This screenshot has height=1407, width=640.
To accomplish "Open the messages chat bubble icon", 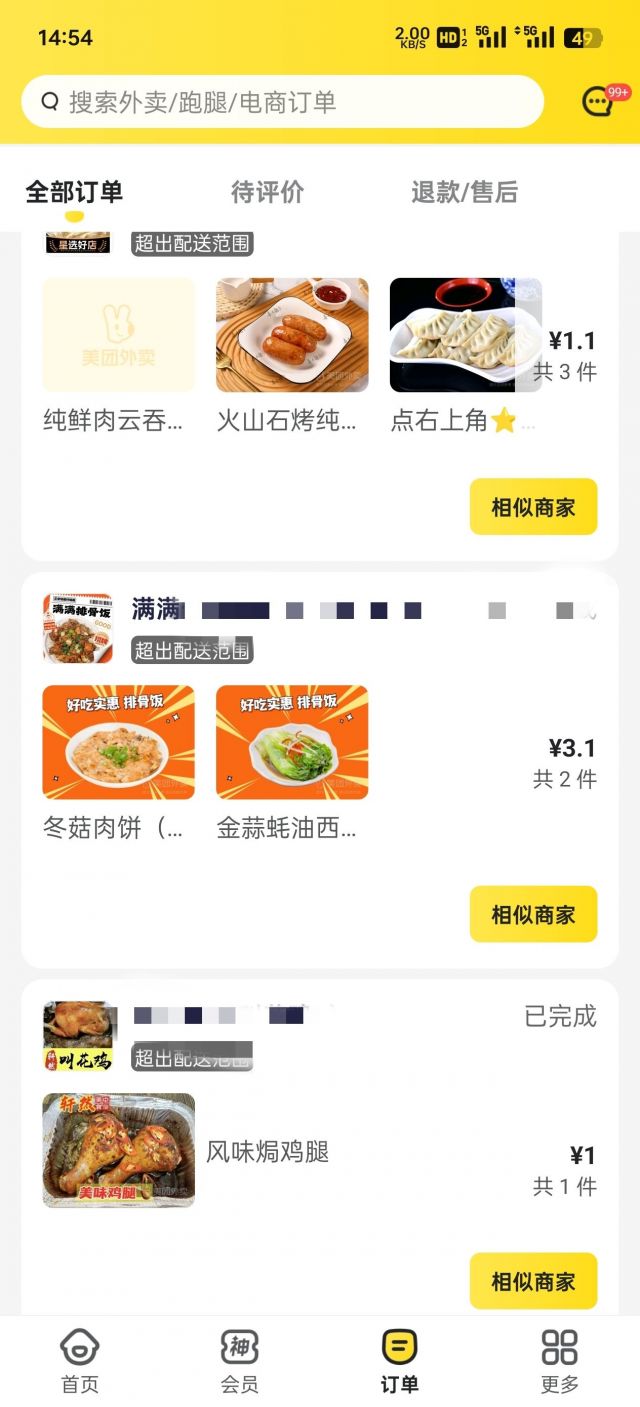I will coord(597,102).
